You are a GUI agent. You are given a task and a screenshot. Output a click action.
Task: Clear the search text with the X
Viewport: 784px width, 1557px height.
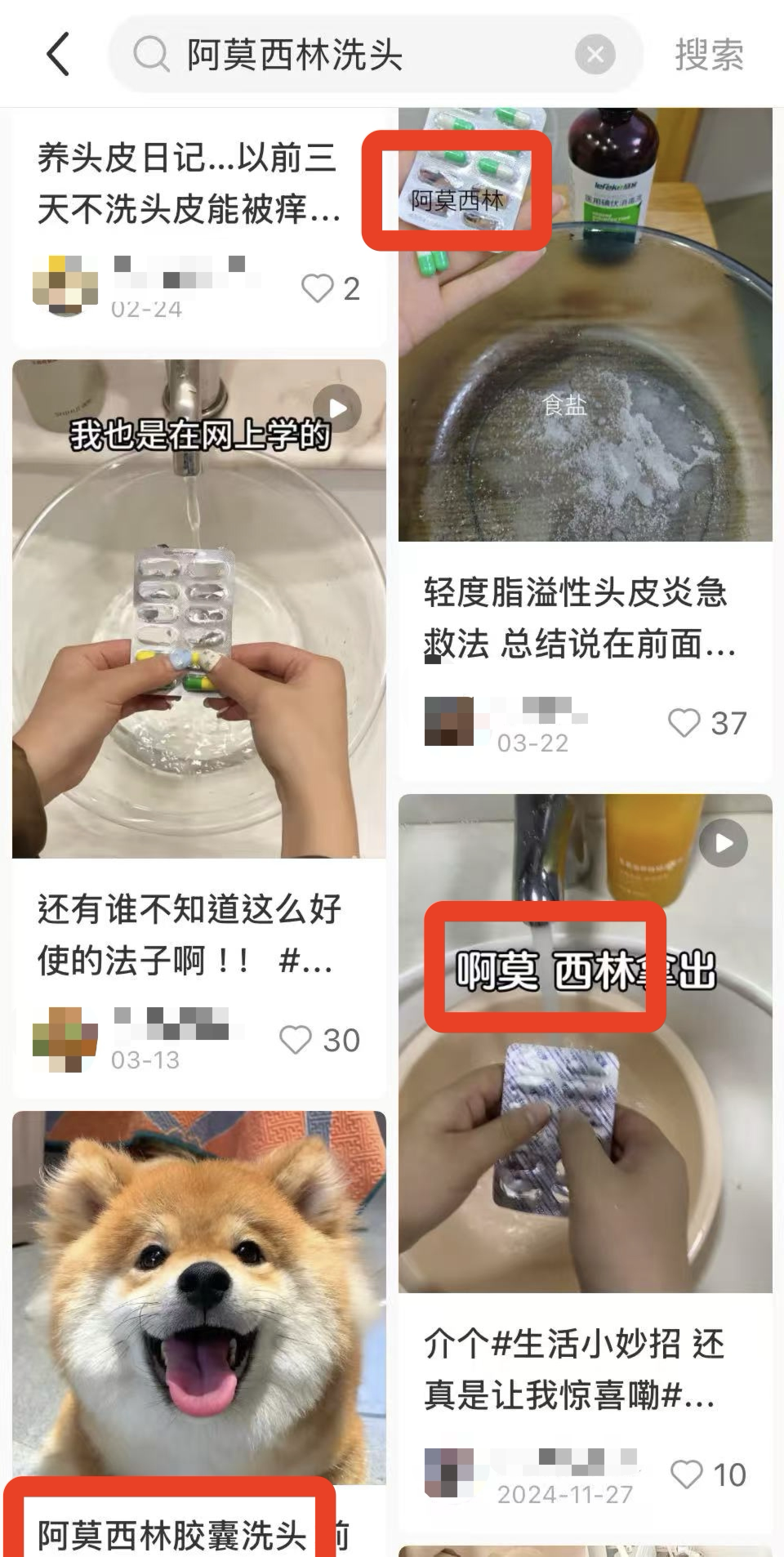pos(595,55)
